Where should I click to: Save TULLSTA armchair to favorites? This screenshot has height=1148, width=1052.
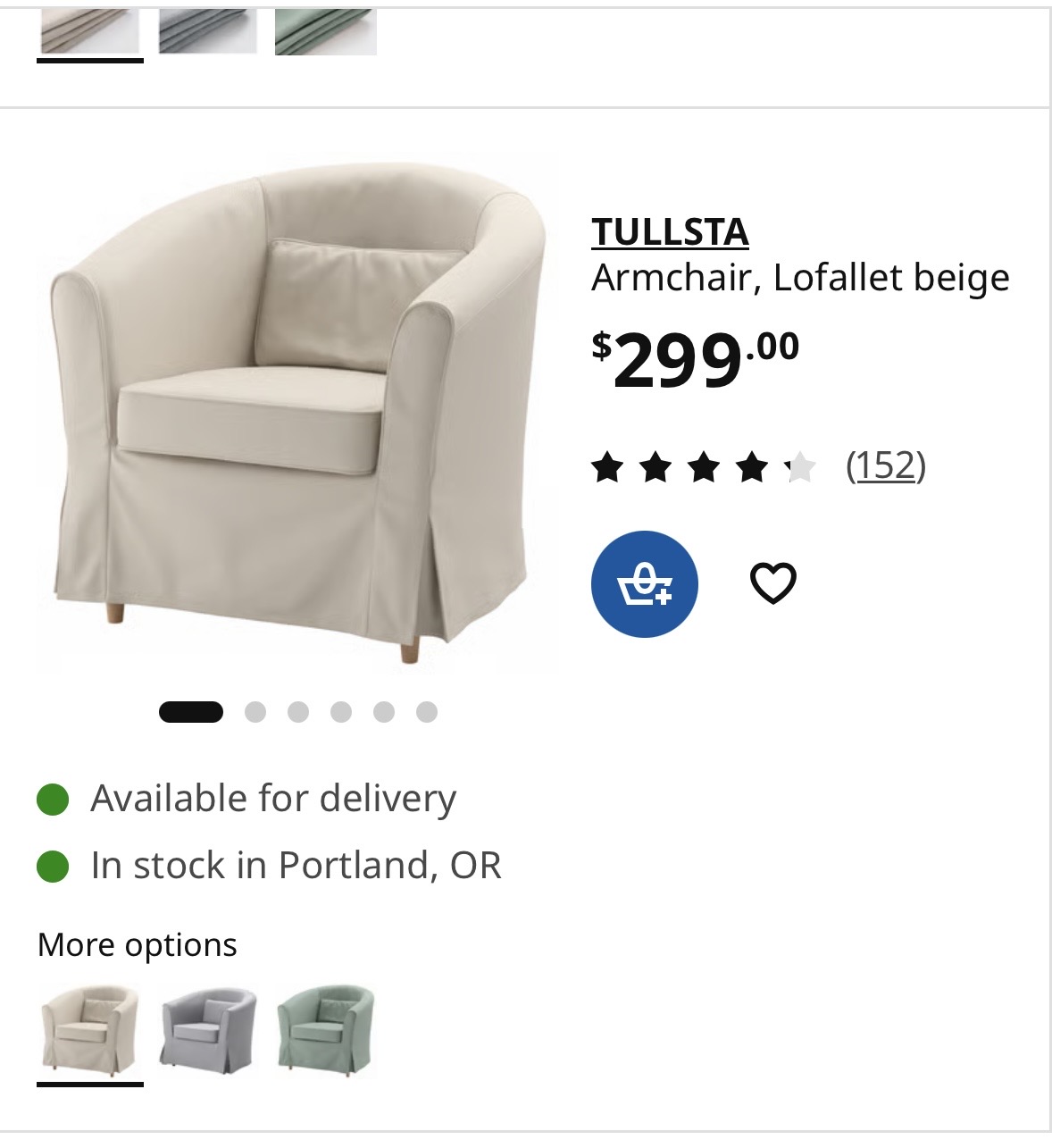click(772, 583)
